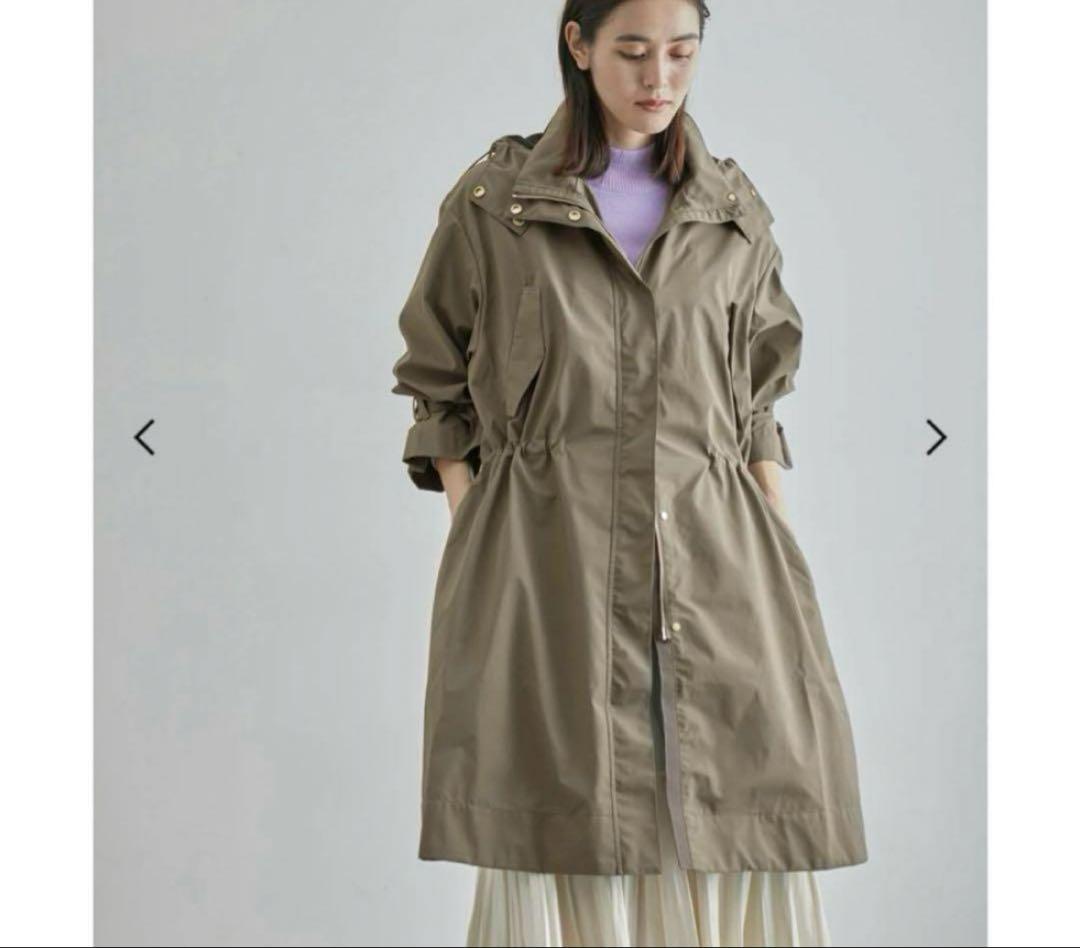Screen dimensions: 1080x948
Task: Show the next product photo
Action: 935,437
